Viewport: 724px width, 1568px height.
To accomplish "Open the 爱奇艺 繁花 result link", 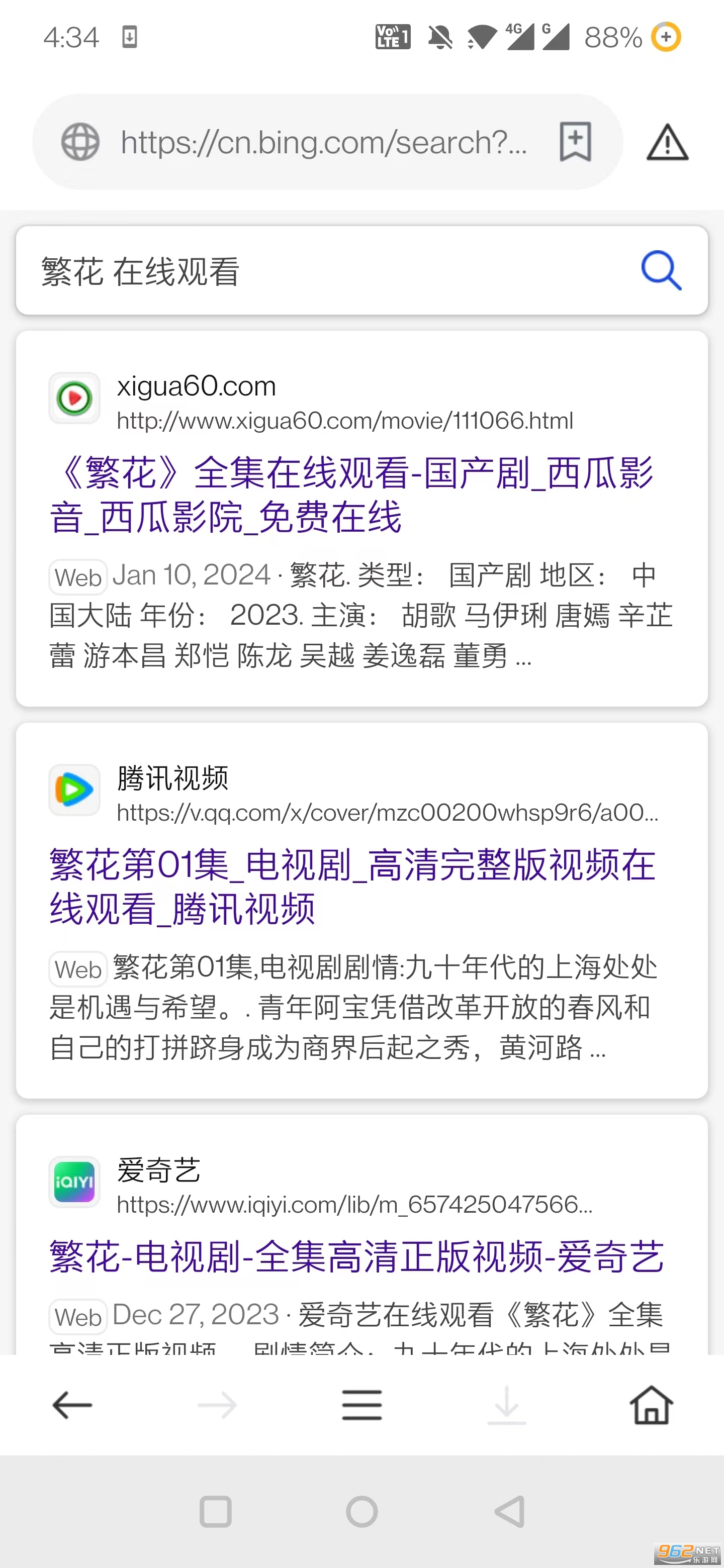I will click(x=357, y=1257).
